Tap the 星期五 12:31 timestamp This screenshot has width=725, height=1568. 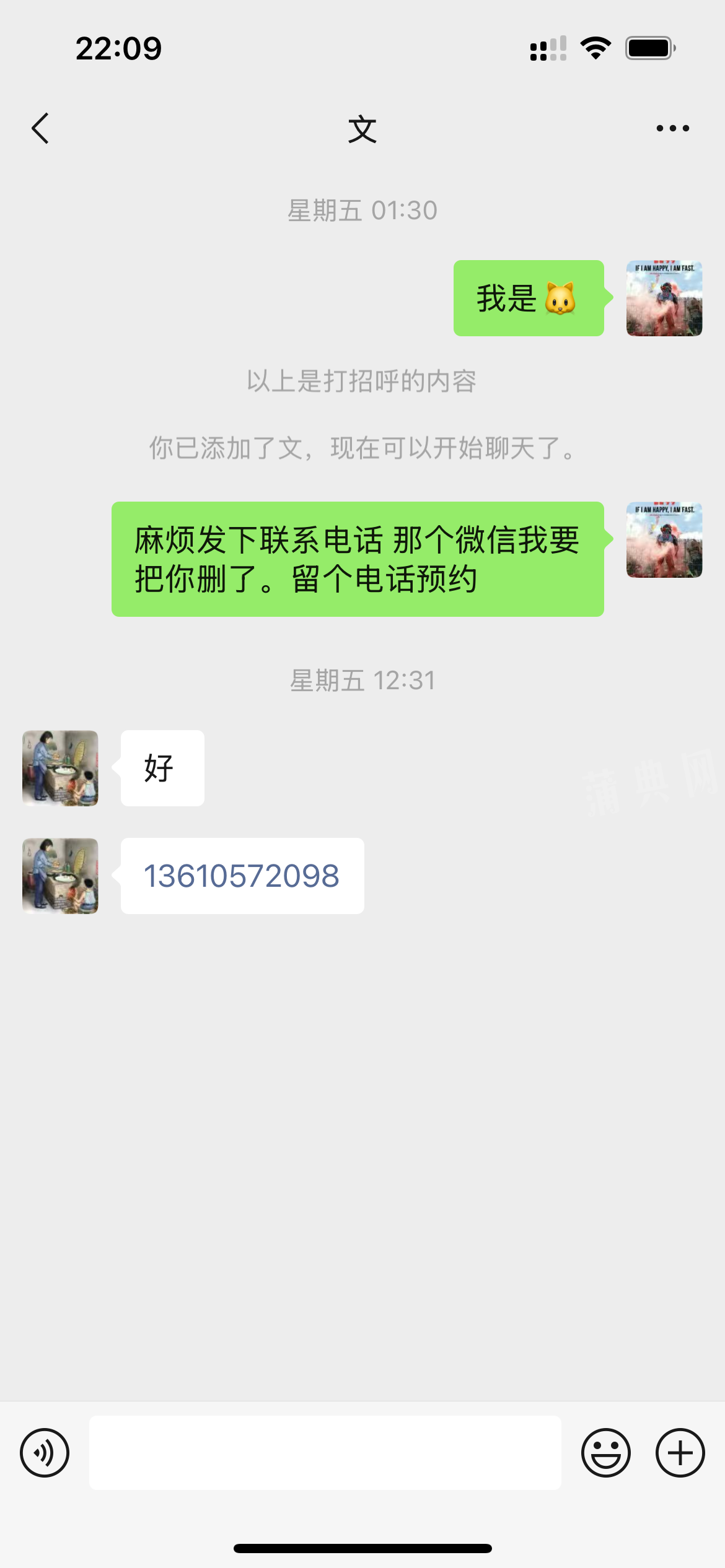point(362,680)
